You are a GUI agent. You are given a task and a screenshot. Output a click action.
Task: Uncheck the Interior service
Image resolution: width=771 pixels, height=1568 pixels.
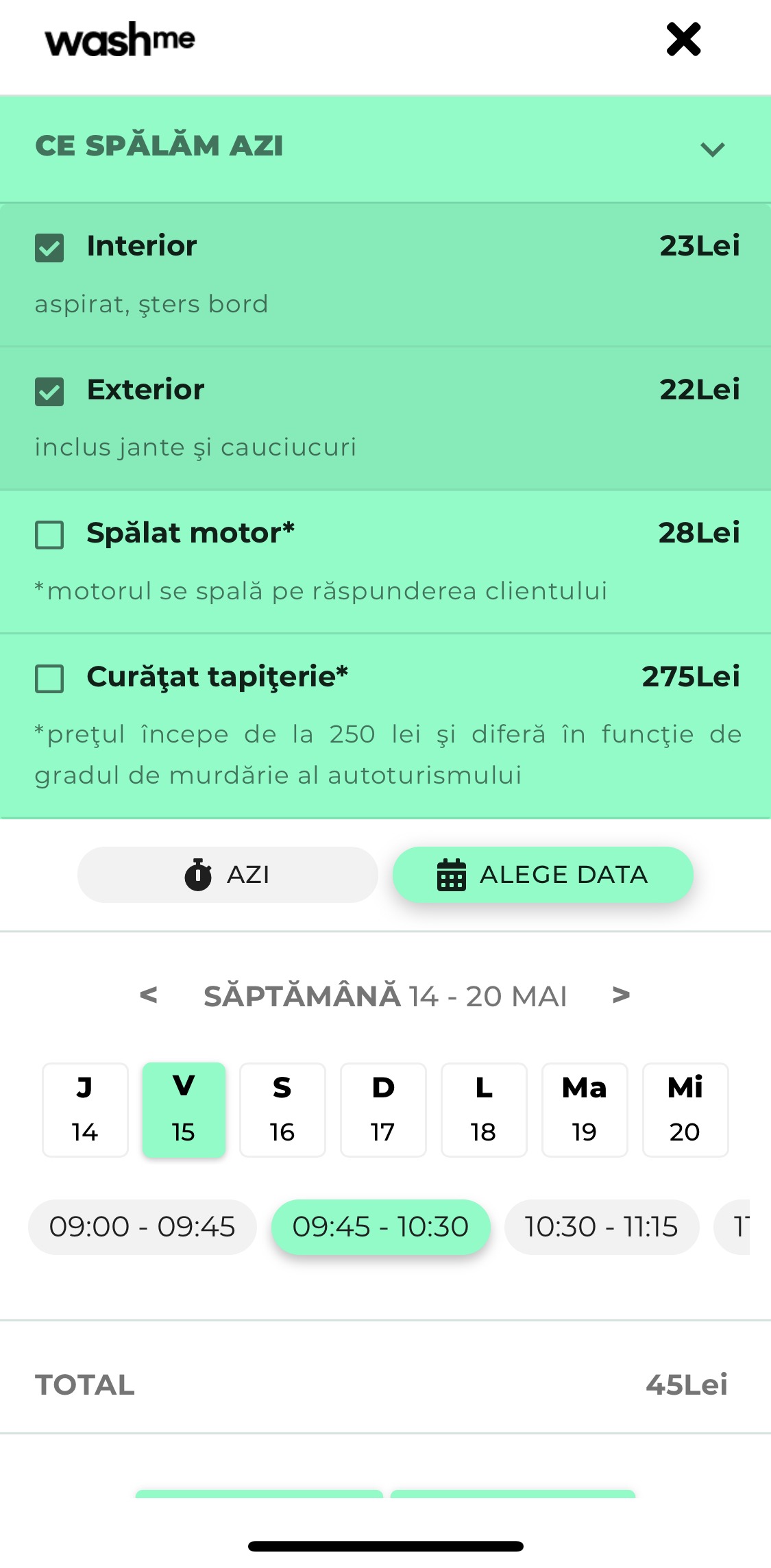[49, 248]
